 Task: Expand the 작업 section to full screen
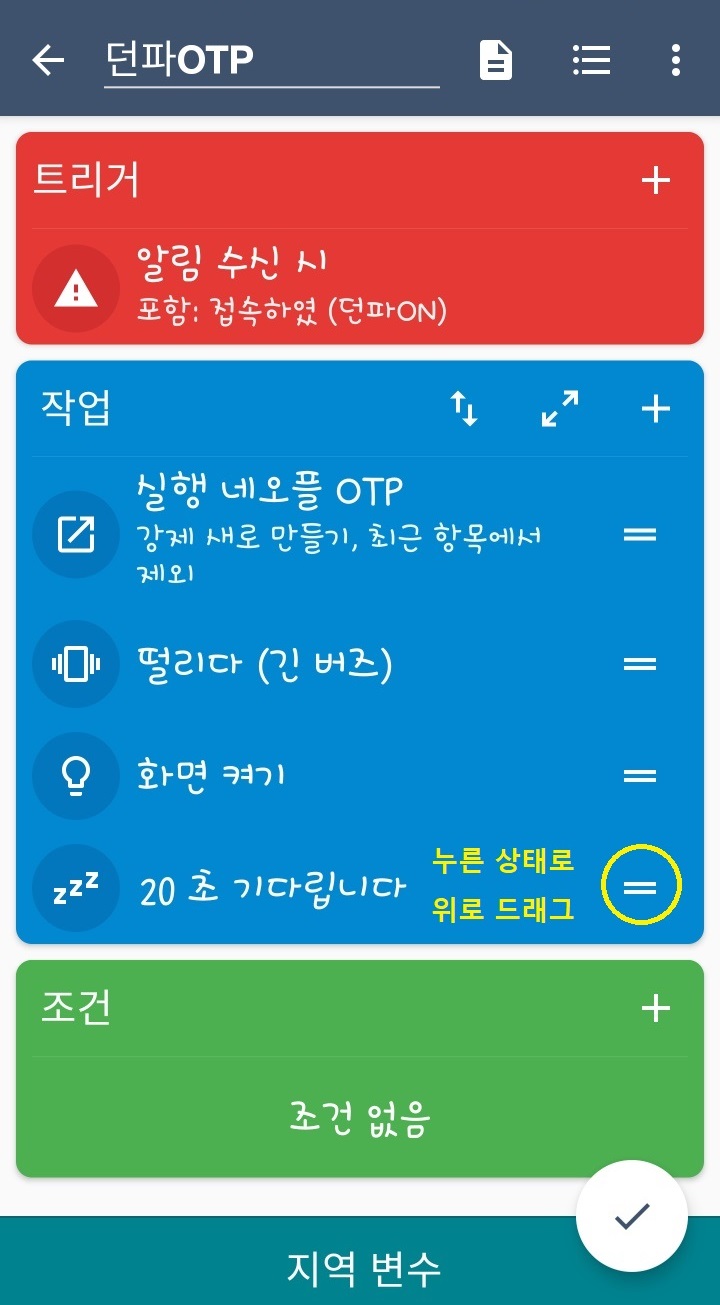[x=560, y=409]
